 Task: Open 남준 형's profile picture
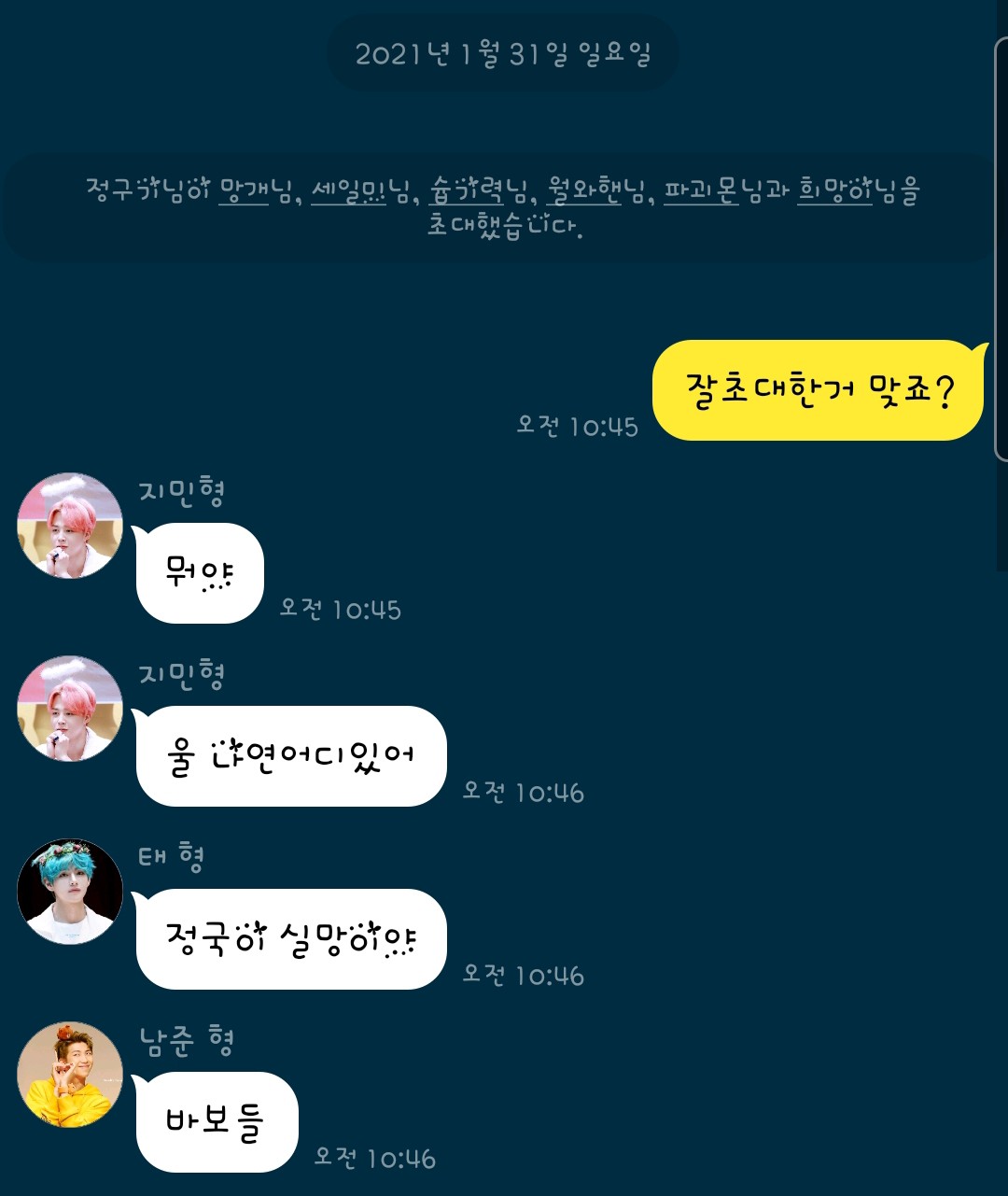click(70, 1075)
